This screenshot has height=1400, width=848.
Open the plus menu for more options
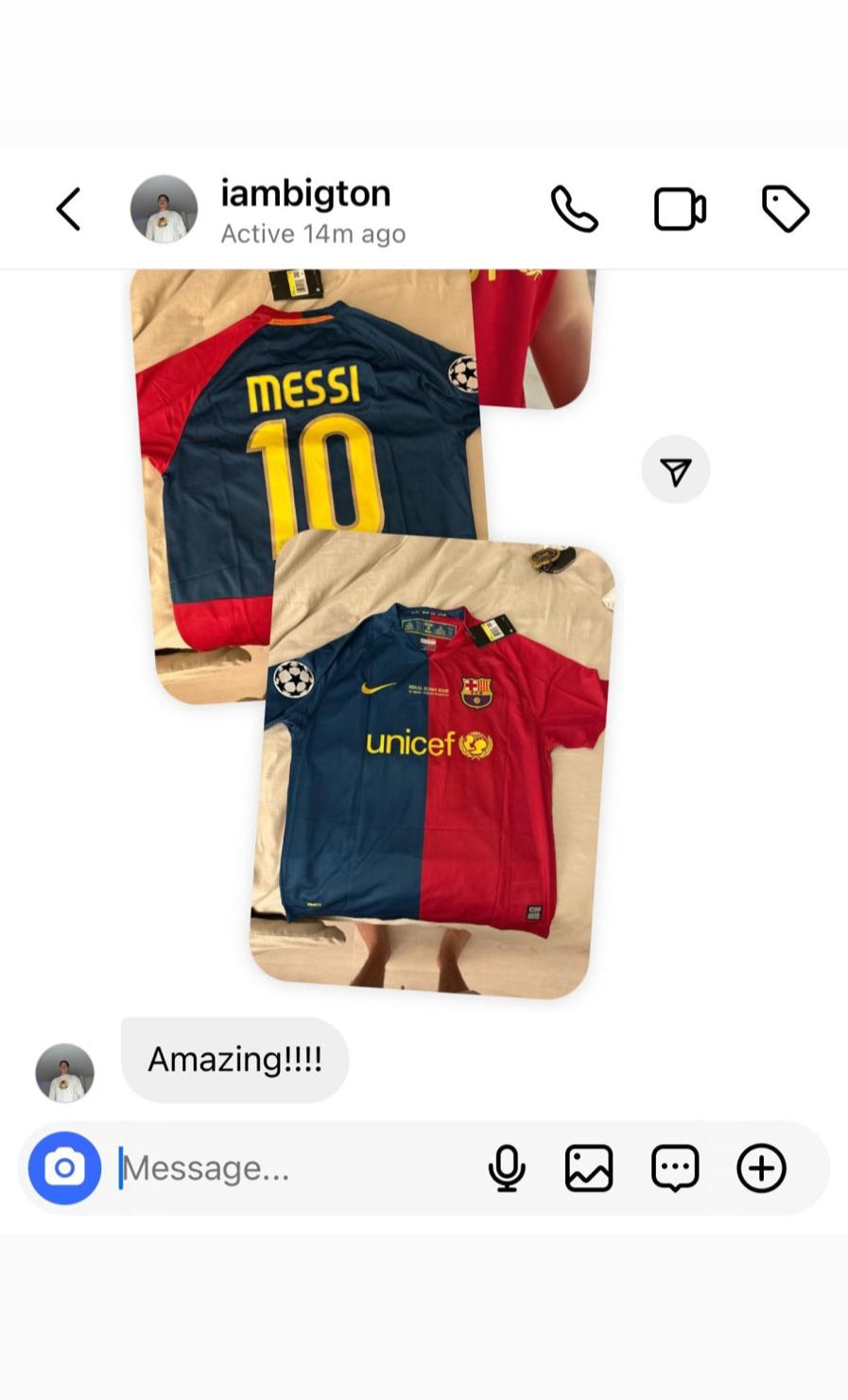pyautogui.click(x=761, y=1168)
